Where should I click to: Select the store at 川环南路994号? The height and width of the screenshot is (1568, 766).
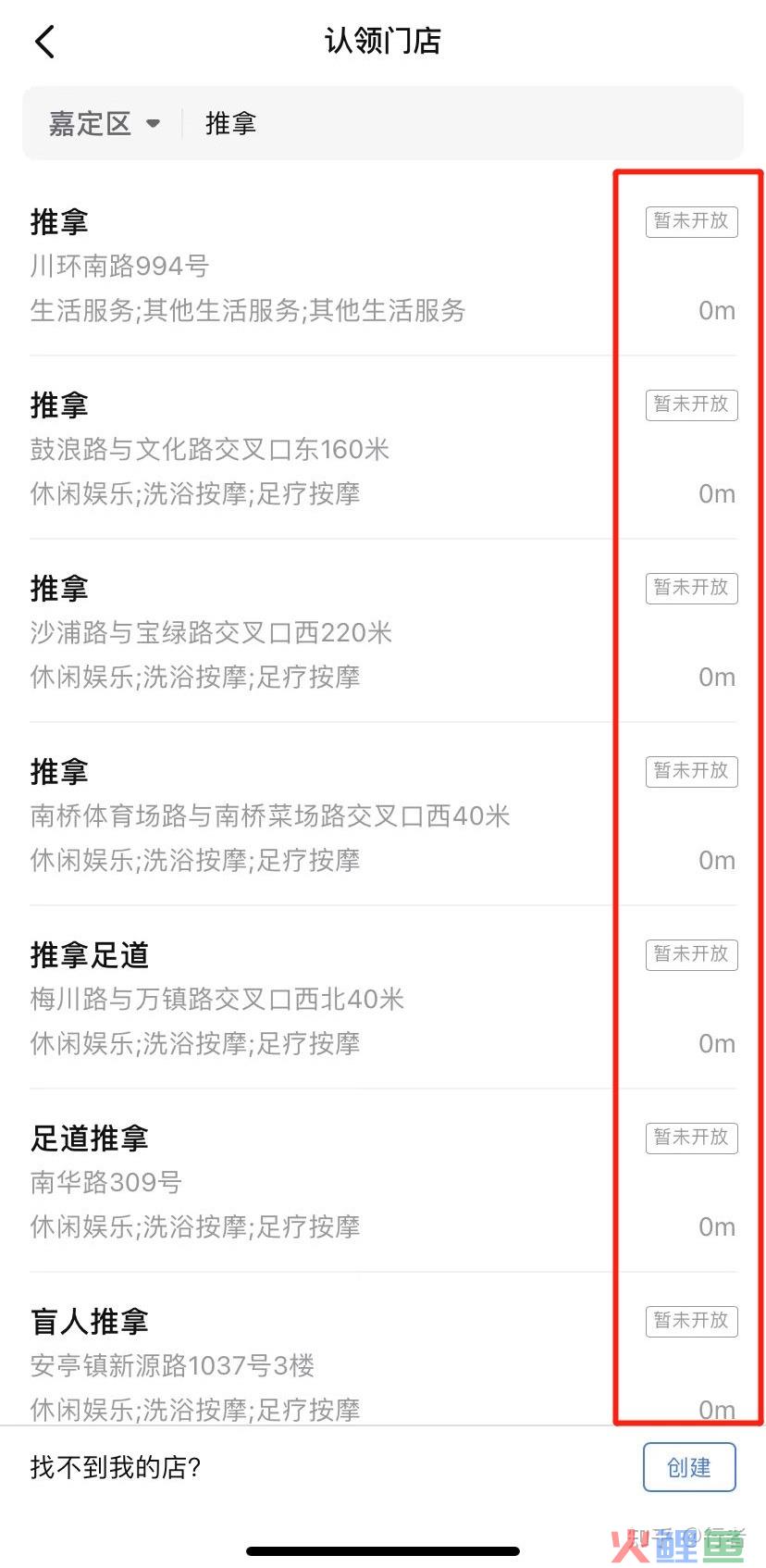(x=383, y=265)
